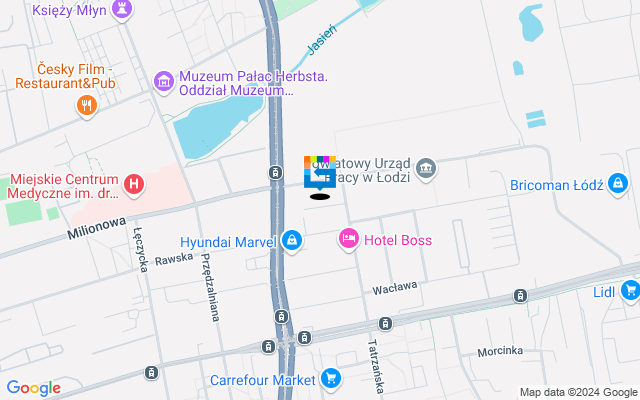
Task: Tap the Muzeum Pałac Herbsta pin
Action: click(164, 80)
